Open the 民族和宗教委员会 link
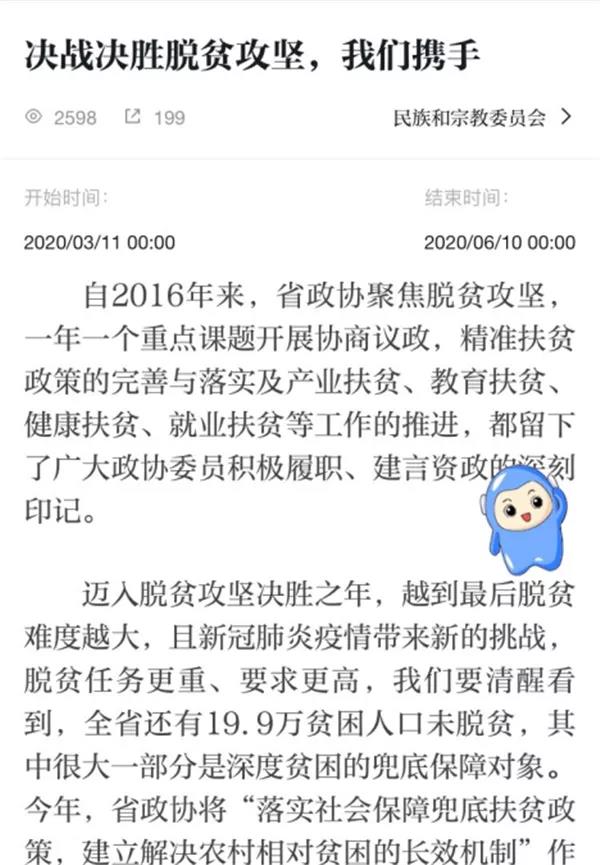The height and width of the screenshot is (865, 600). (482, 117)
